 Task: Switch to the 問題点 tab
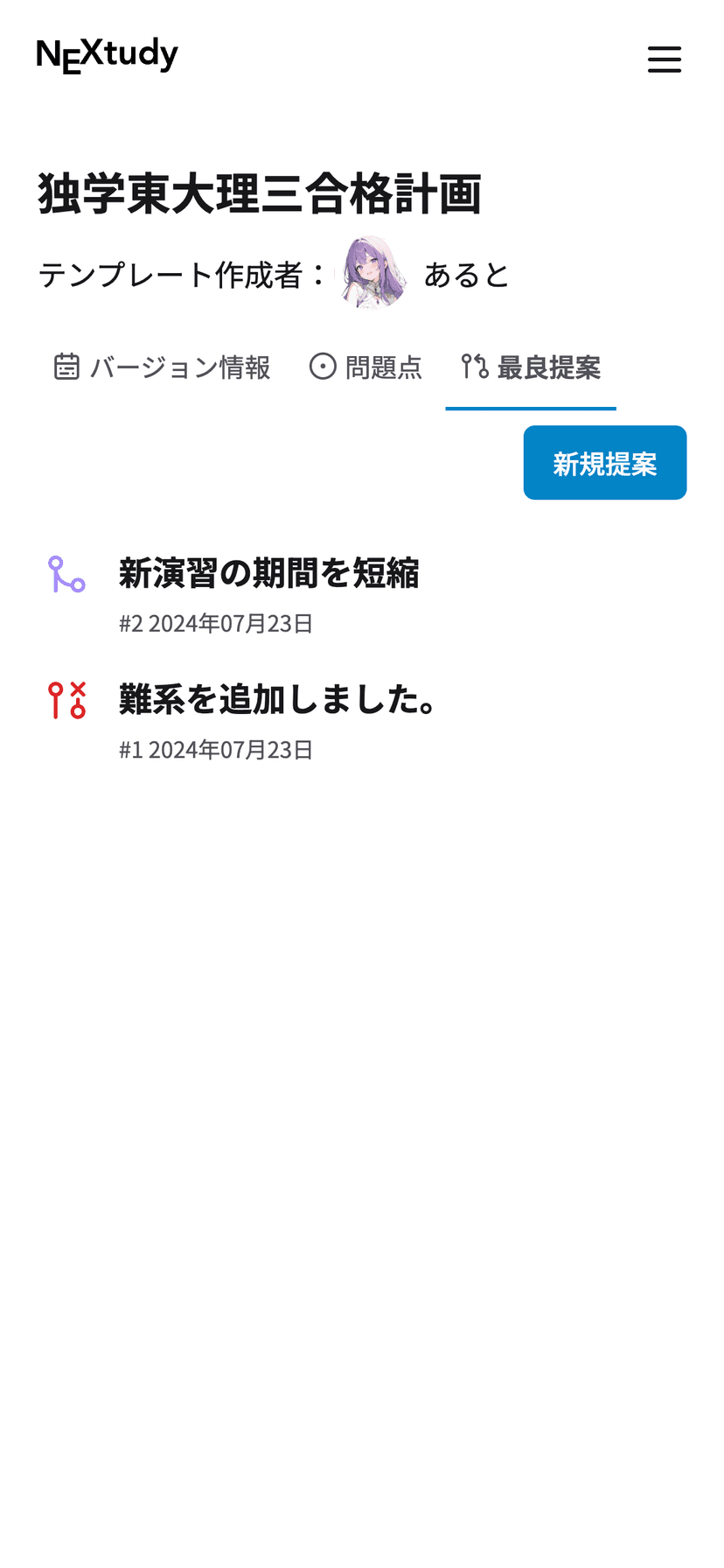[366, 367]
